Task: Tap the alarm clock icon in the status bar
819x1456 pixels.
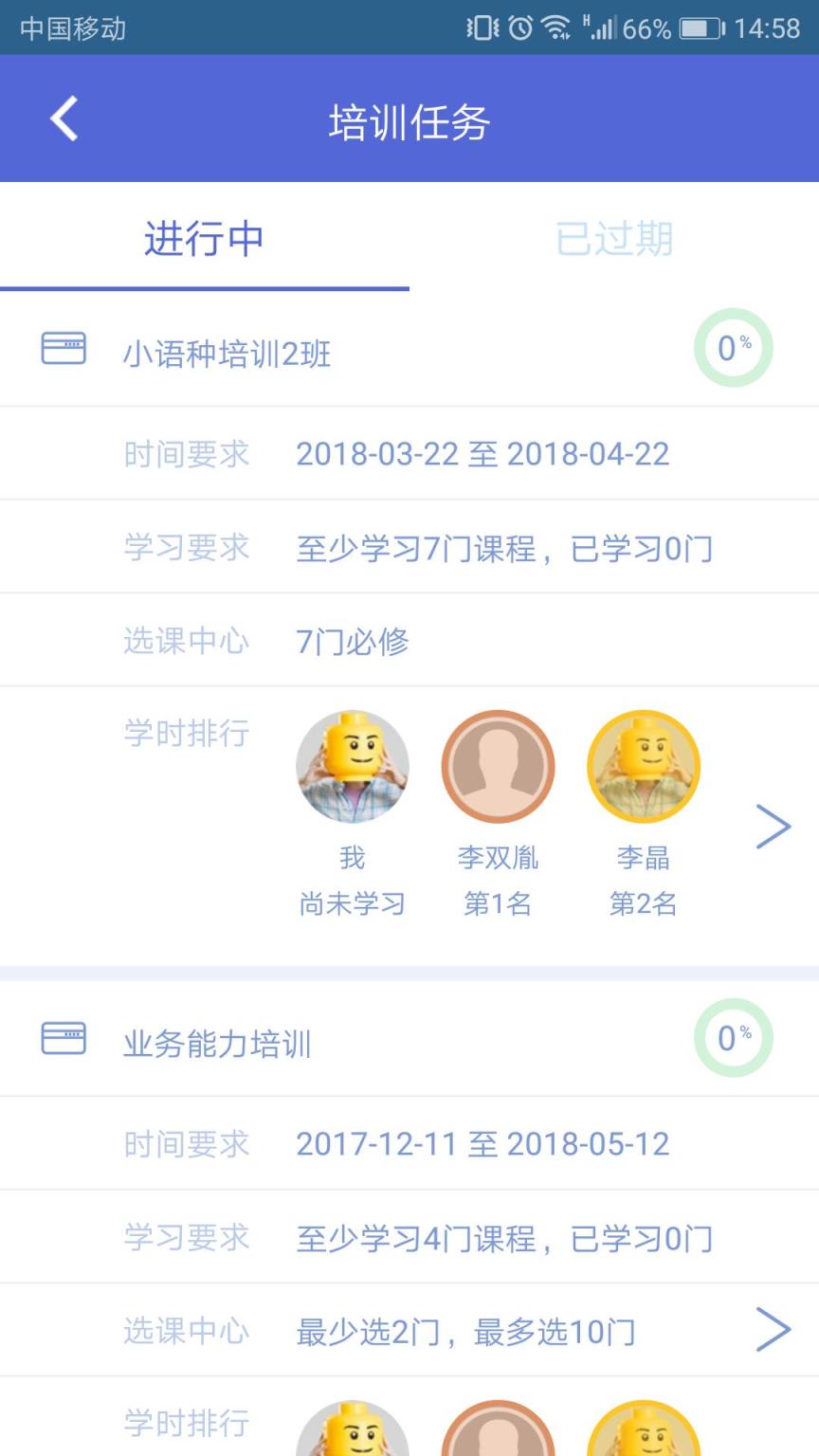Action: pyautogui.click(x=519, y=27)
